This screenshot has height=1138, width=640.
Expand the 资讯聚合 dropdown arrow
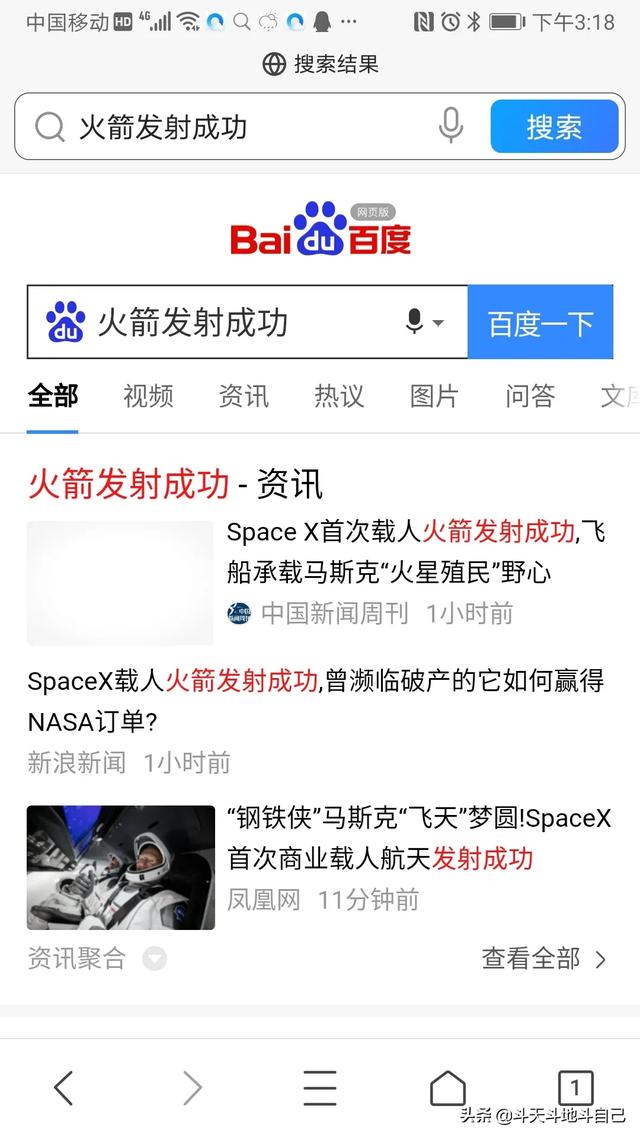(154, 960)
